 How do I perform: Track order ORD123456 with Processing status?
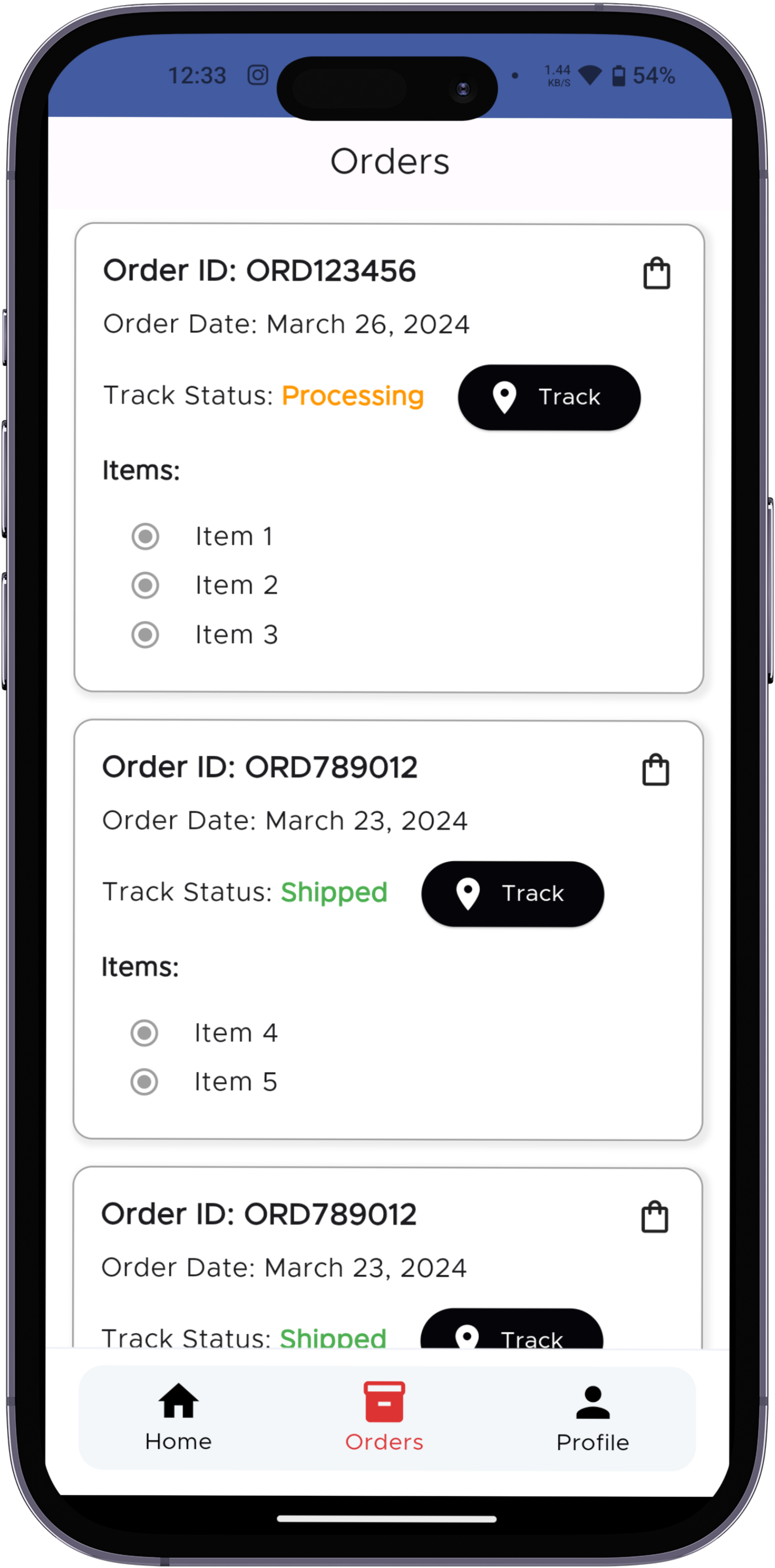[549, 397]
